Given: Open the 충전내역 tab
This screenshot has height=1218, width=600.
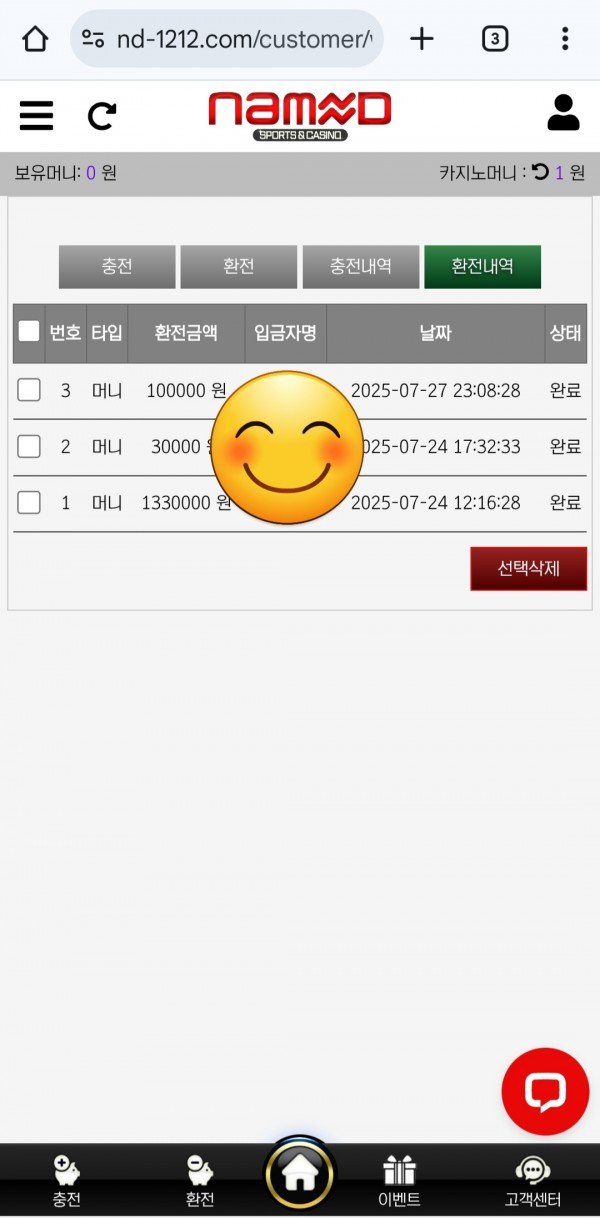Looking at the screenshot, I should tap(361, 267).
